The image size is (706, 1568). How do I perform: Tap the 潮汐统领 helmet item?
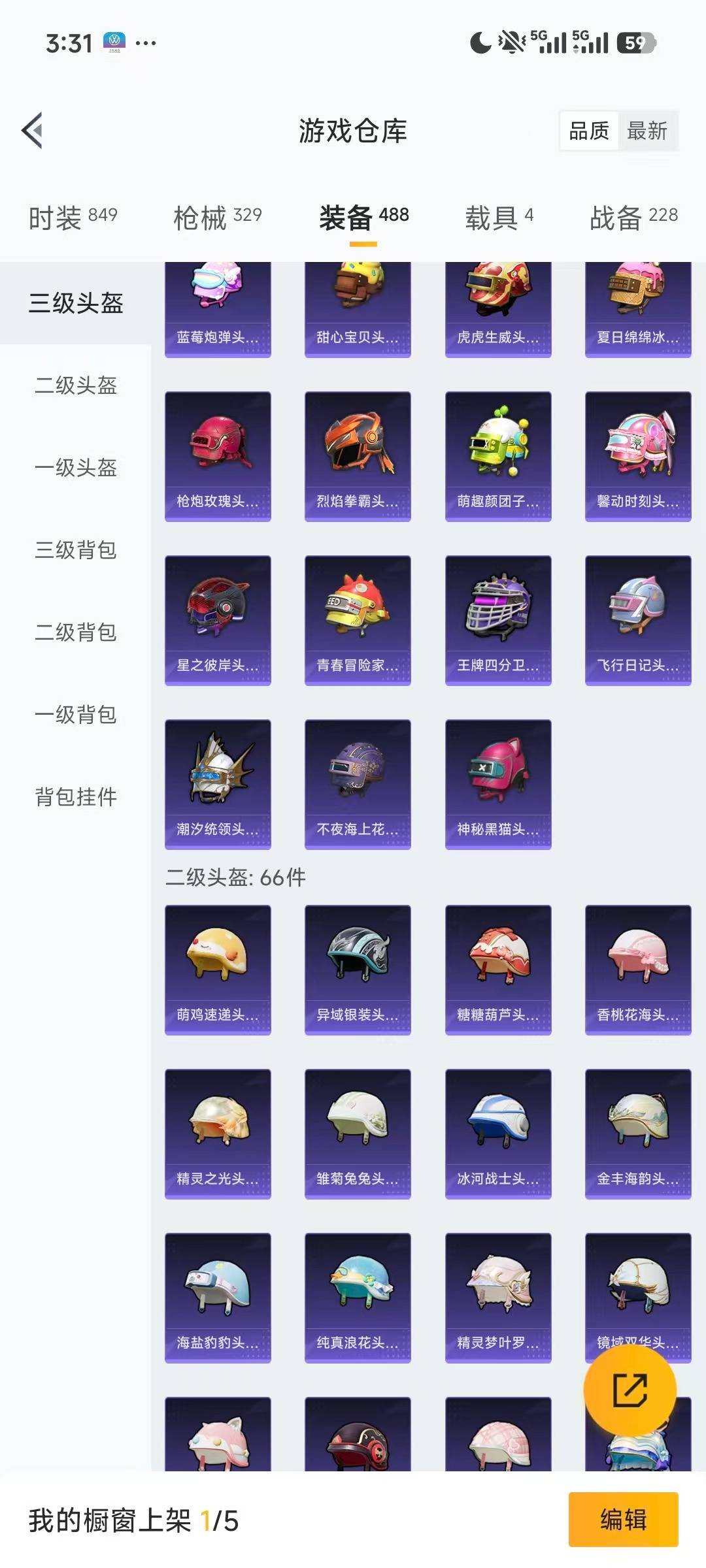217,784
